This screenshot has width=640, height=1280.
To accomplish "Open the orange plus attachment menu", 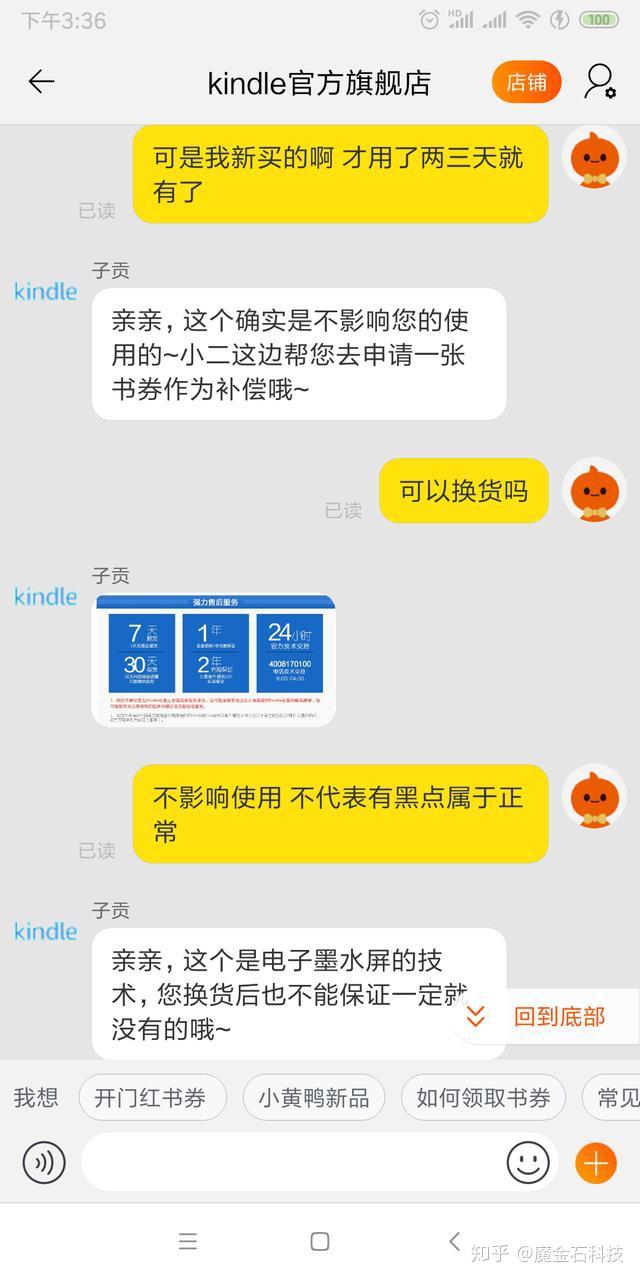I will pyautogui.click(x=596, y=1163).
